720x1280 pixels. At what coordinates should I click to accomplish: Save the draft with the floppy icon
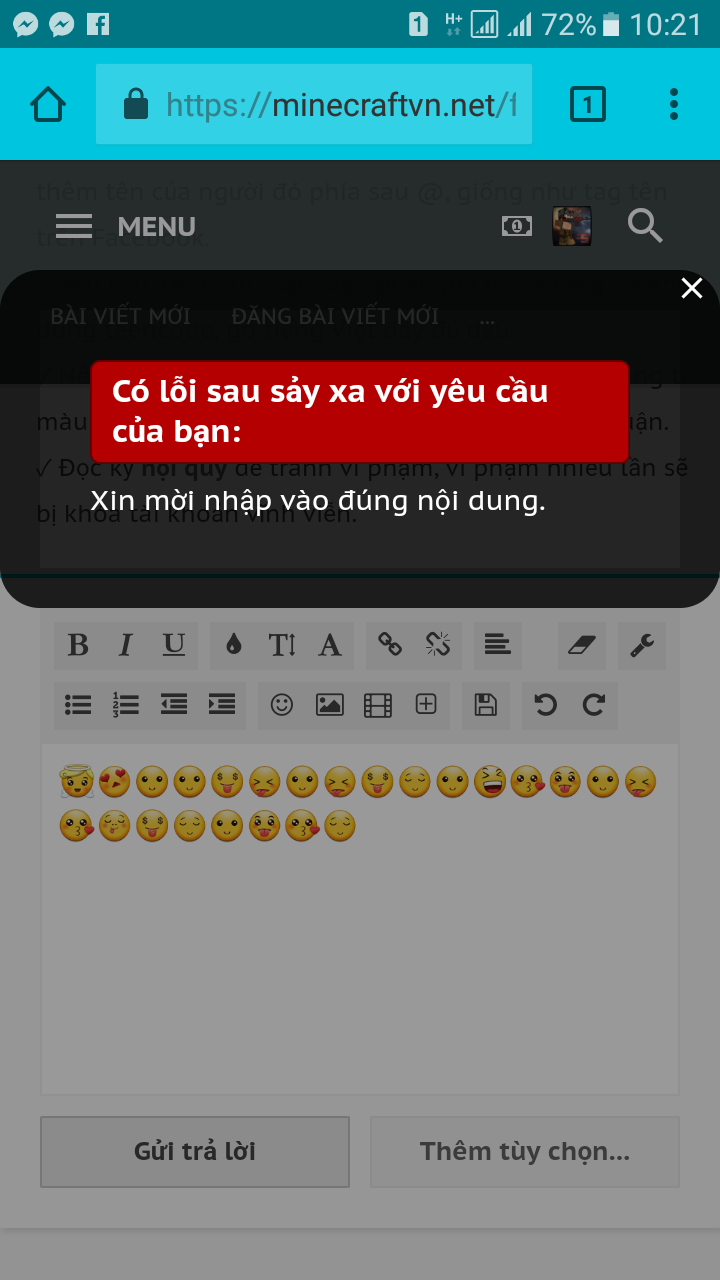(x=486, y=705)
